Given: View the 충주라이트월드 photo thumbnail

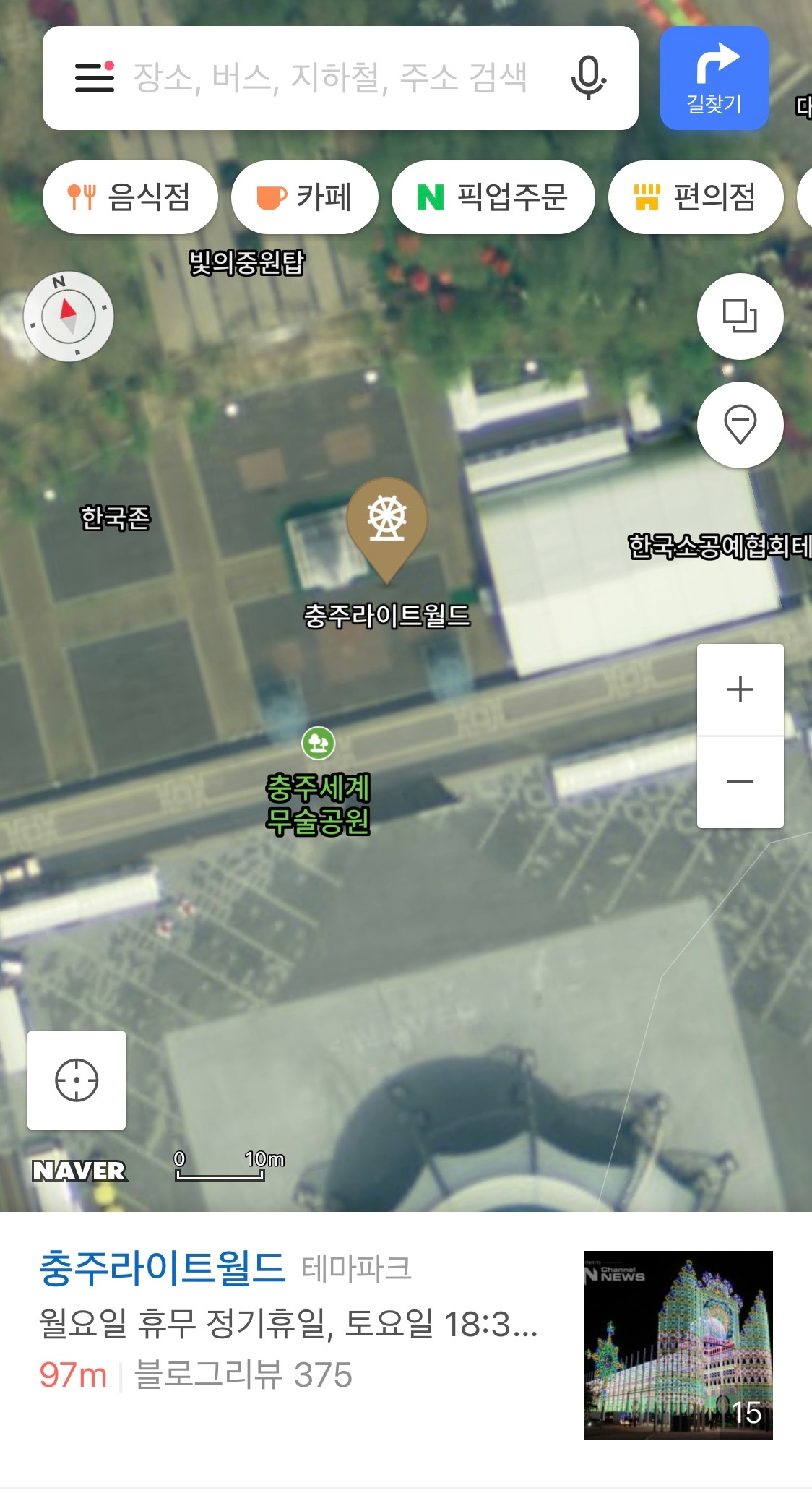Looking at the screenshot, I should click(x=678, y=1344).
